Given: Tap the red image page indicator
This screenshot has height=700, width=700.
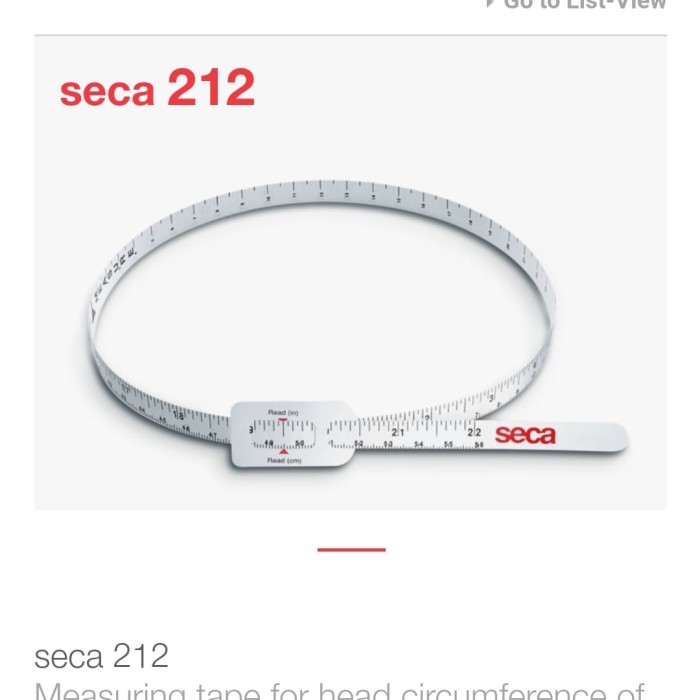Looking at the screenshot, I should (351, 549).
